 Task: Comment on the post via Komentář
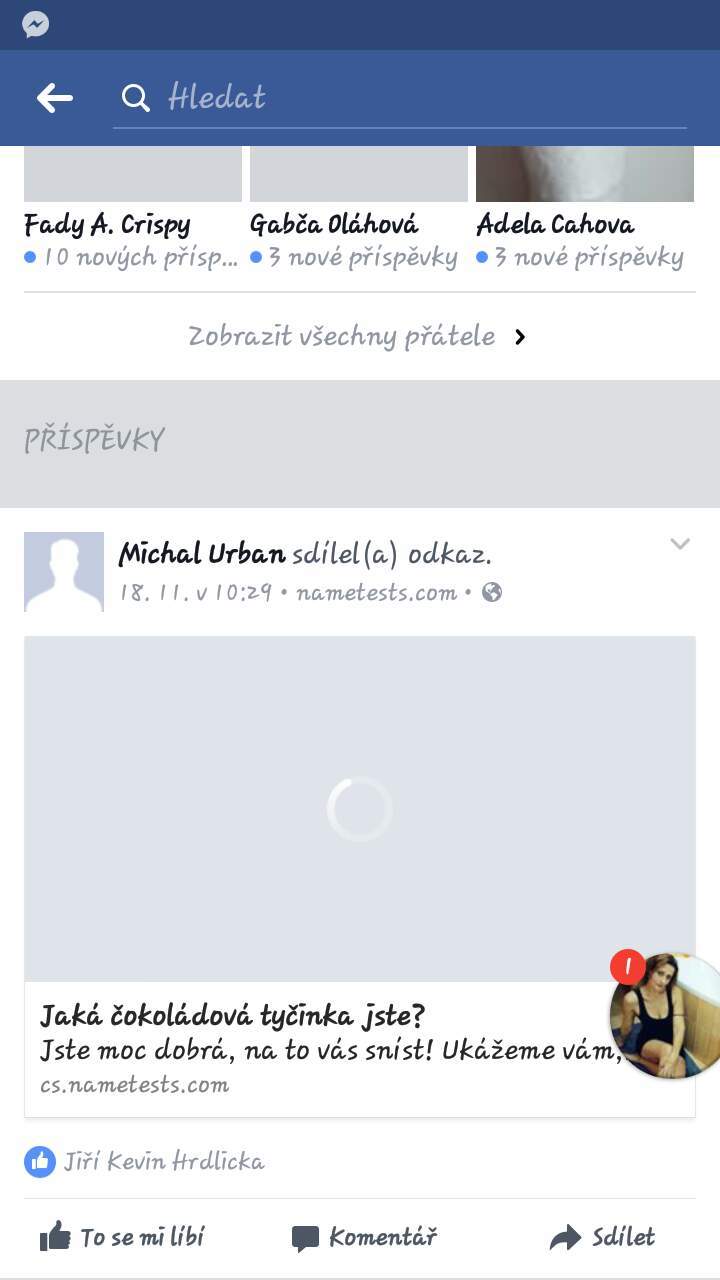click(364, 1238)
